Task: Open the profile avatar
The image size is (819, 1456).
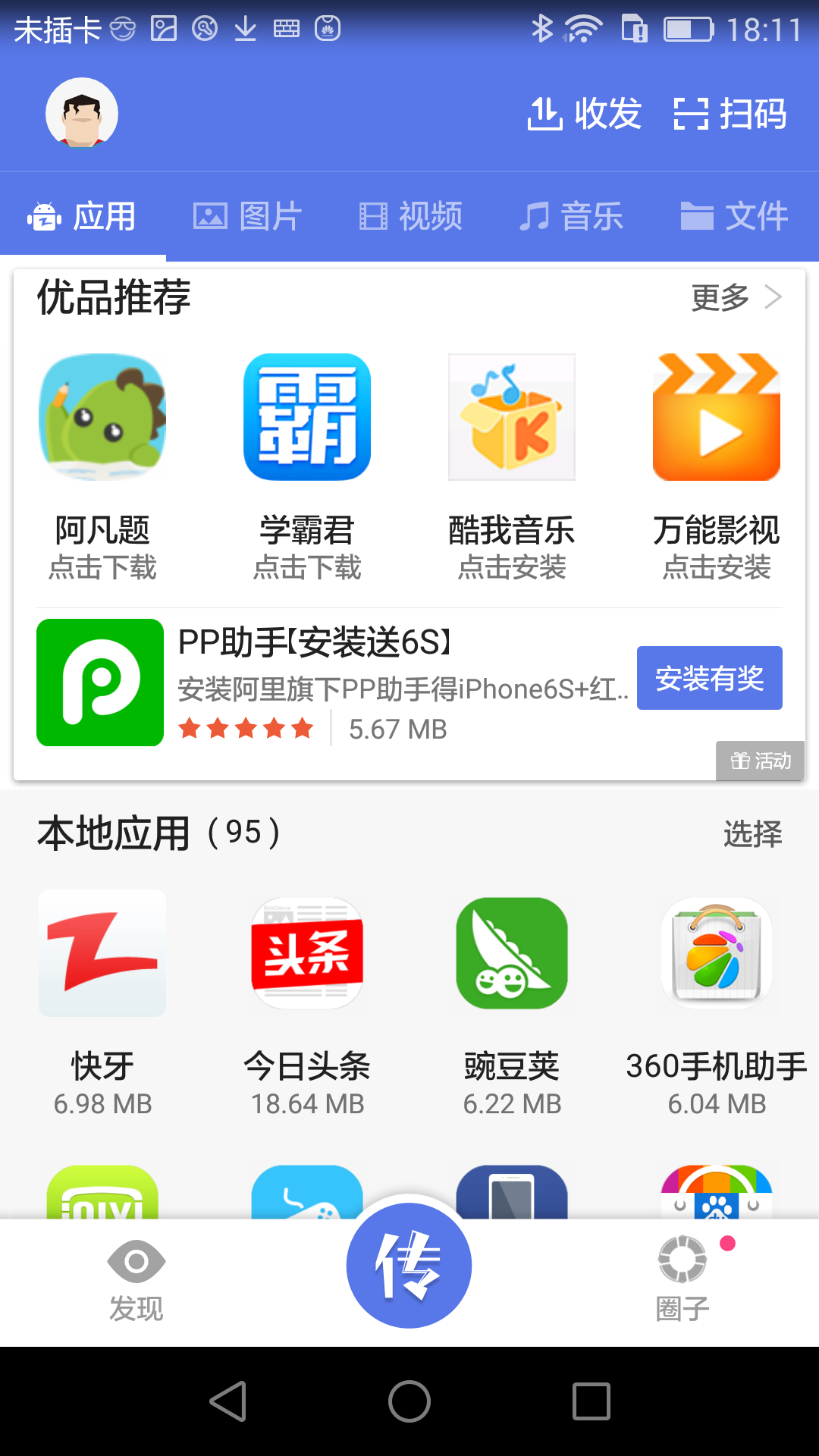Action: click(82, 114)
